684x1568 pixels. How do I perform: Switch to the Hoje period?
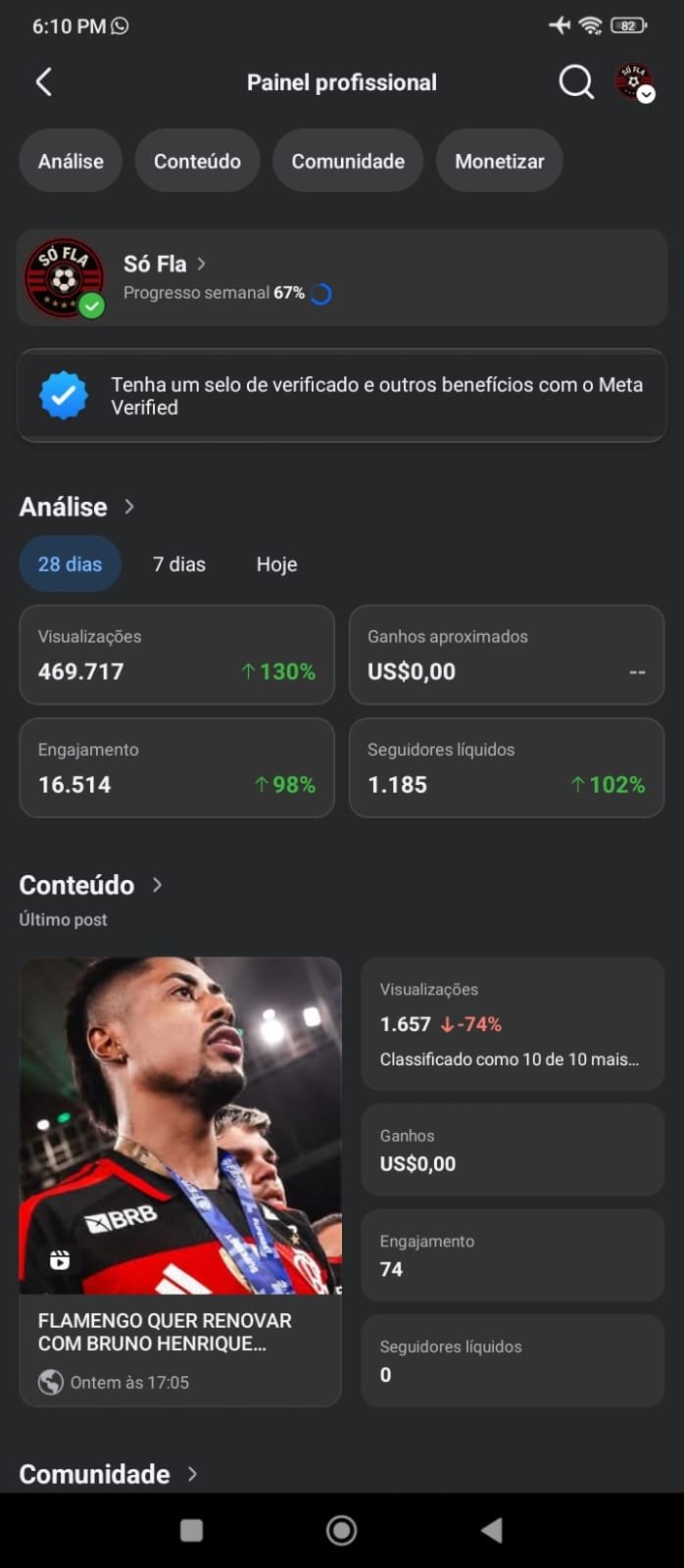(276, 564)
